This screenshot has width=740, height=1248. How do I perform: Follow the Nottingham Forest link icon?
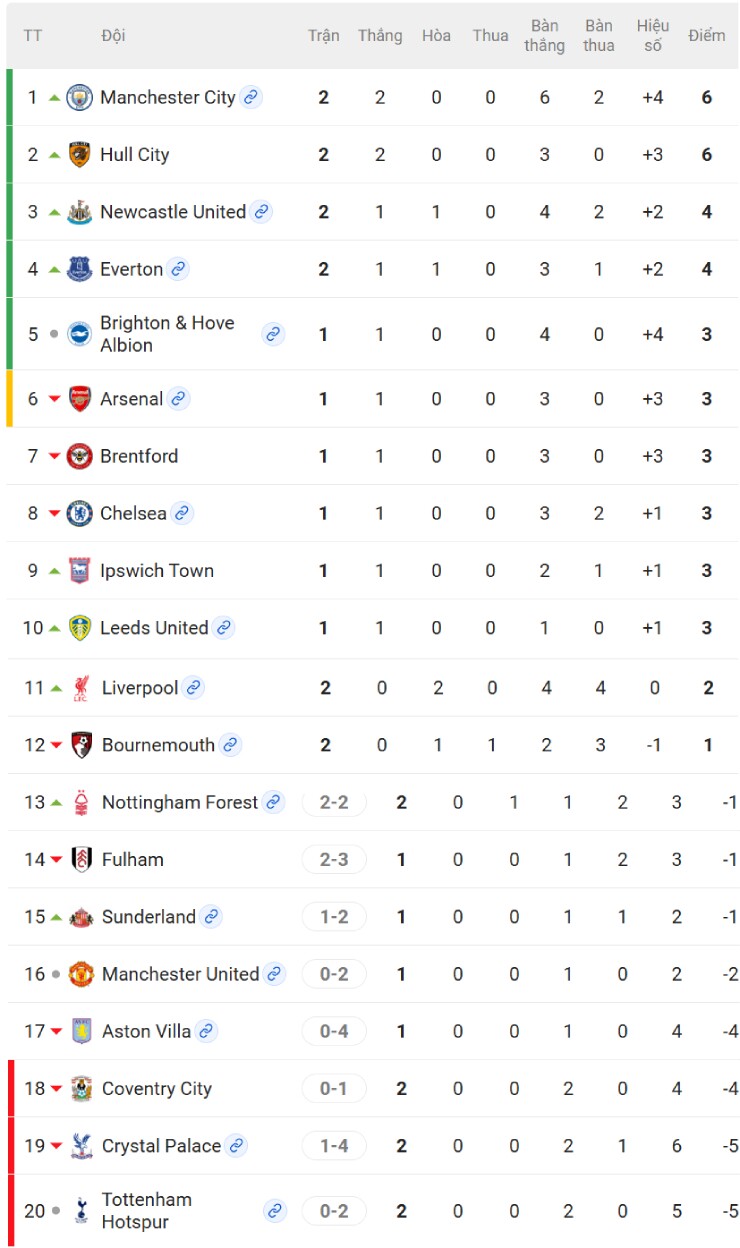click(274, 802)
